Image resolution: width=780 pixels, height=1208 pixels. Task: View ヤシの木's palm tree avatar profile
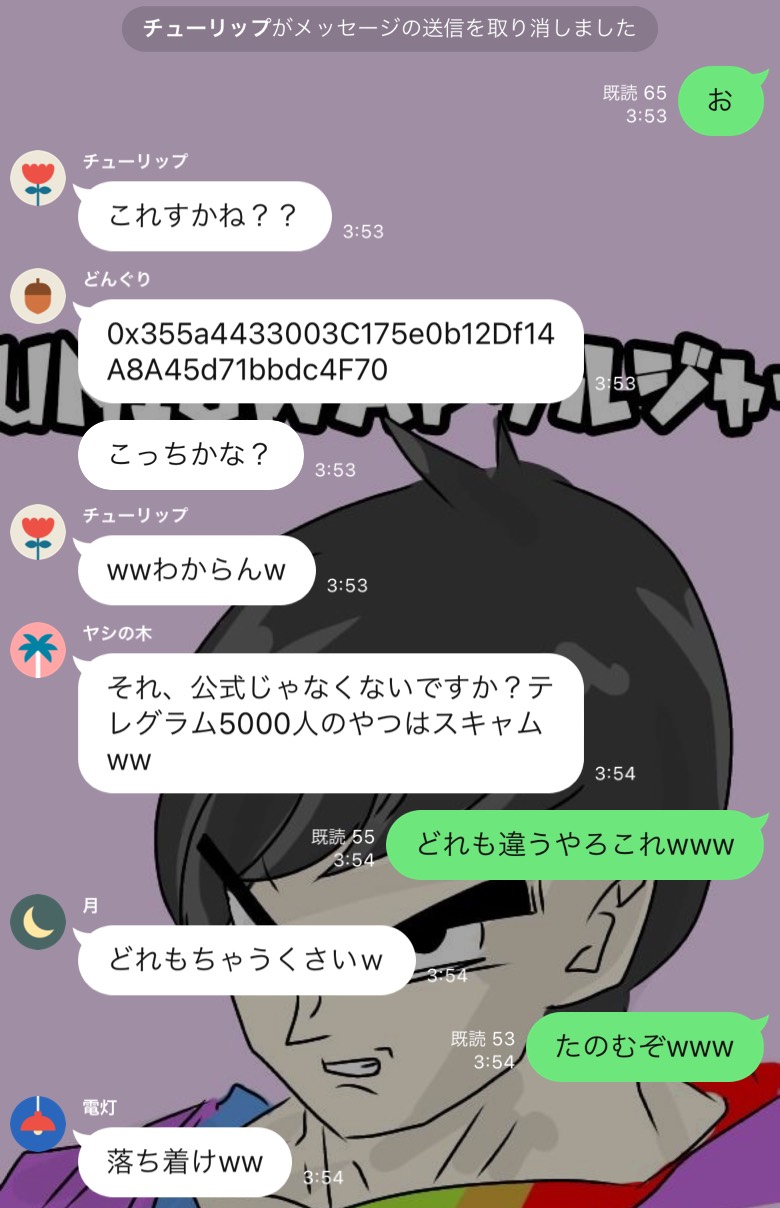[x=38, y=650]
